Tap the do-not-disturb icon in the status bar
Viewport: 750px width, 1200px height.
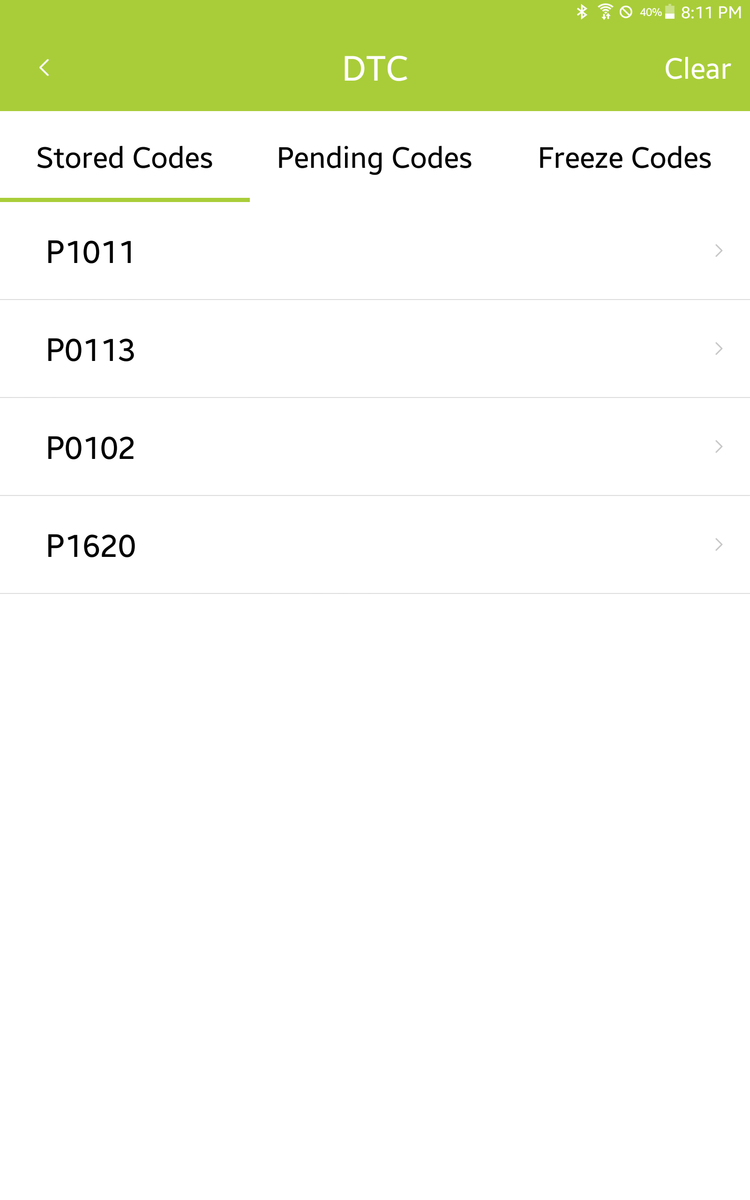pos(626,12)
